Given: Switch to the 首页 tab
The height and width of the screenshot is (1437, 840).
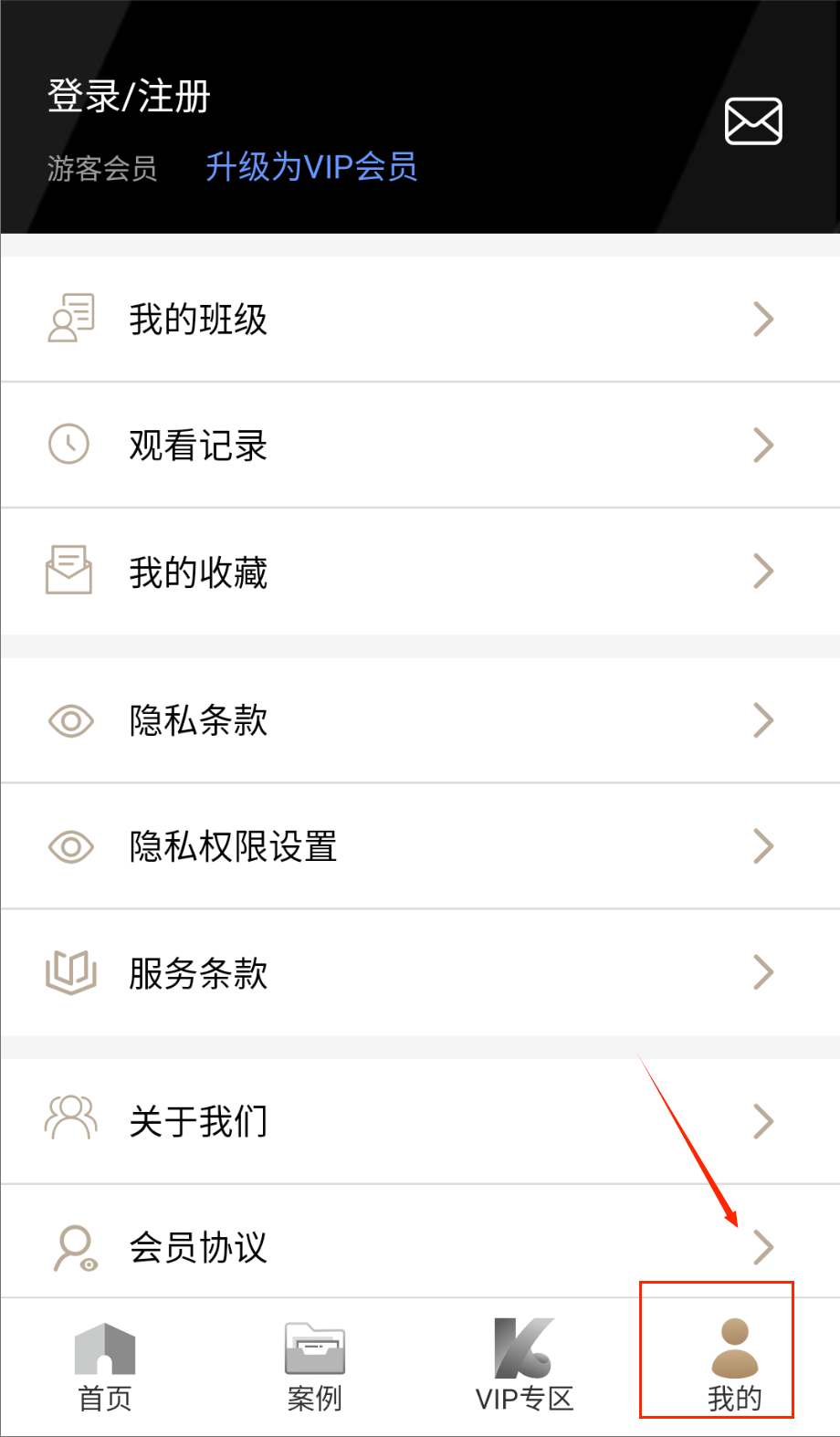Looking at the screenshot, I should [x=105, y=1367].
